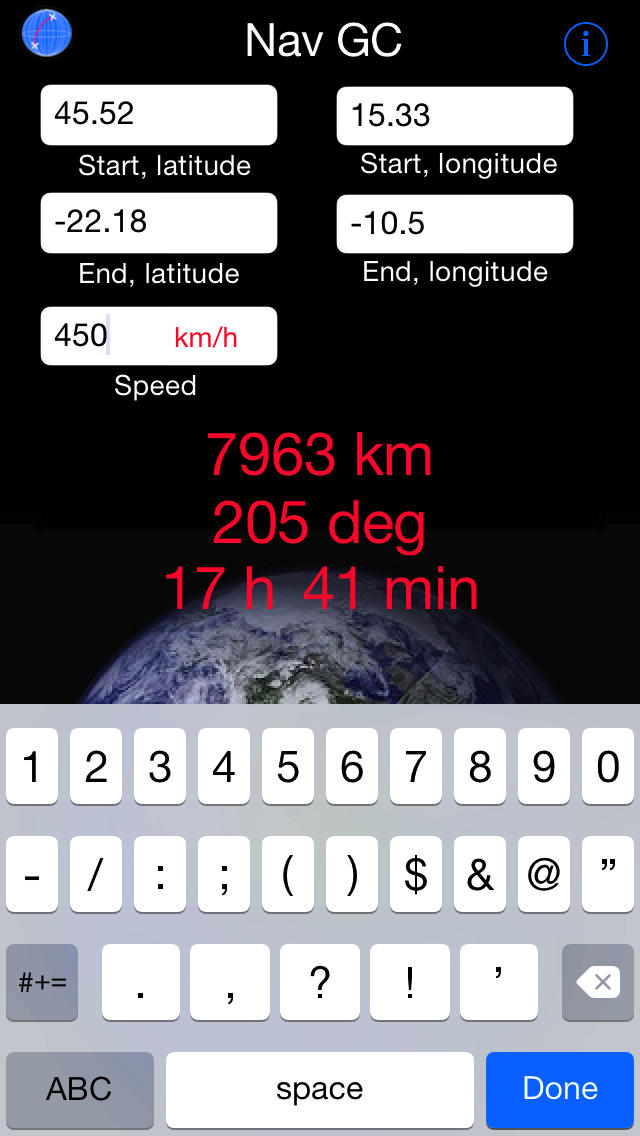Type the digit 5 key
This screenshot has height=1136, width=640.
(x=288, y=767)
